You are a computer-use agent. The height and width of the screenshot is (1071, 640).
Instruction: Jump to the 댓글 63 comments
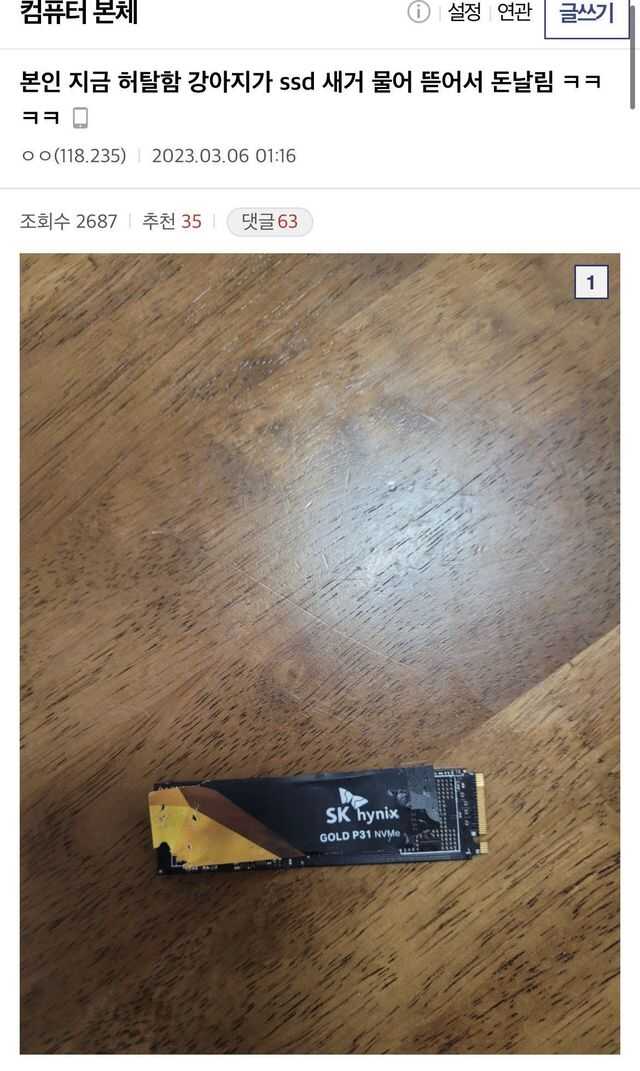270,221
